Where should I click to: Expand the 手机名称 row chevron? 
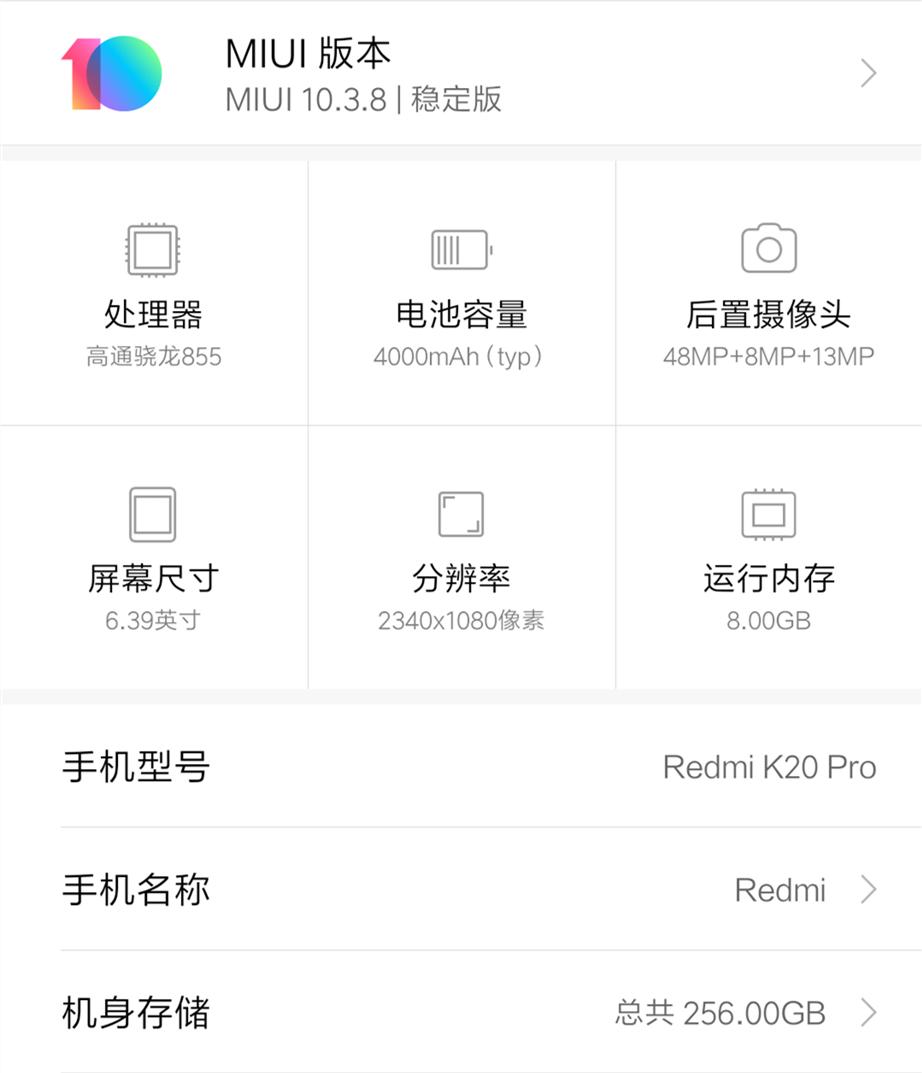tap(866, 890)
